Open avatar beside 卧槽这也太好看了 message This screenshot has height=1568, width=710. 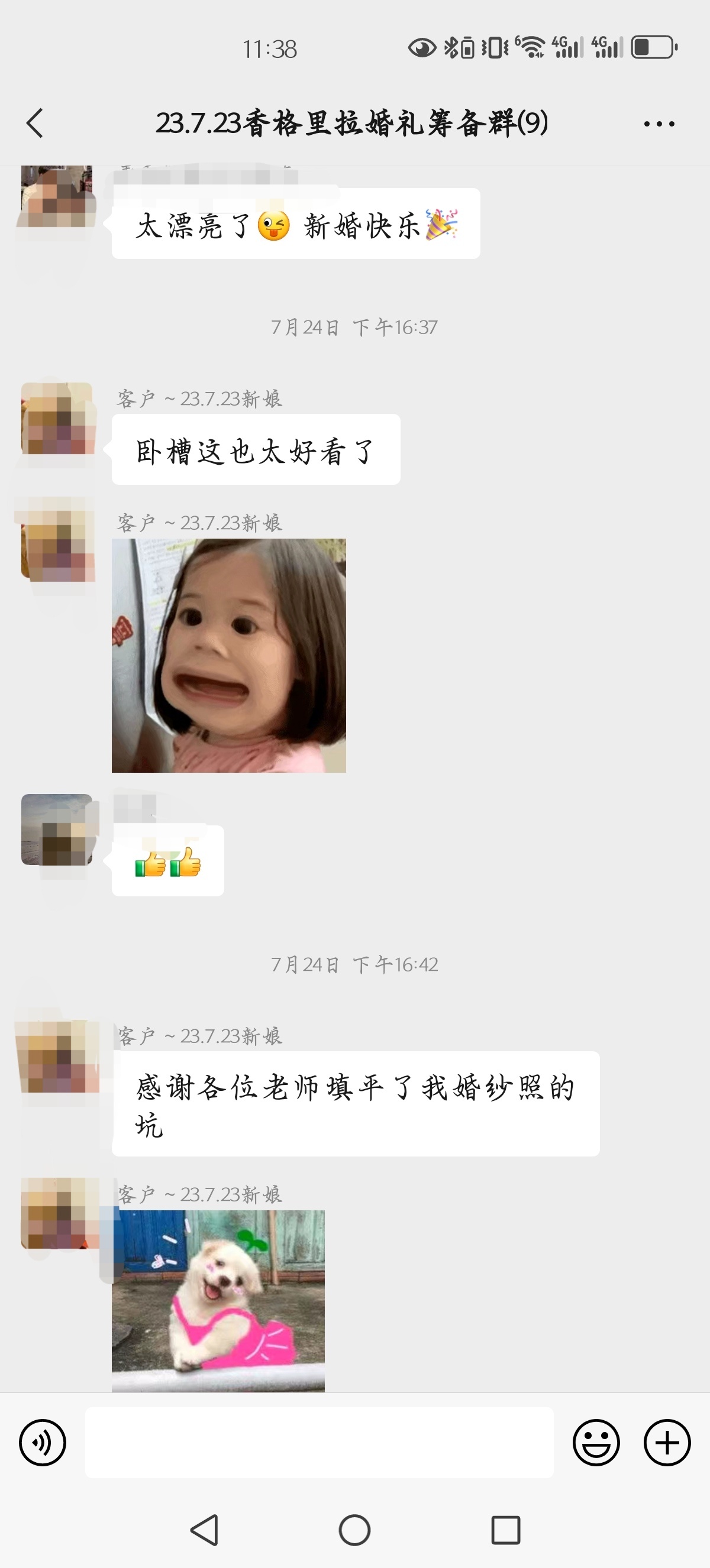57,418
